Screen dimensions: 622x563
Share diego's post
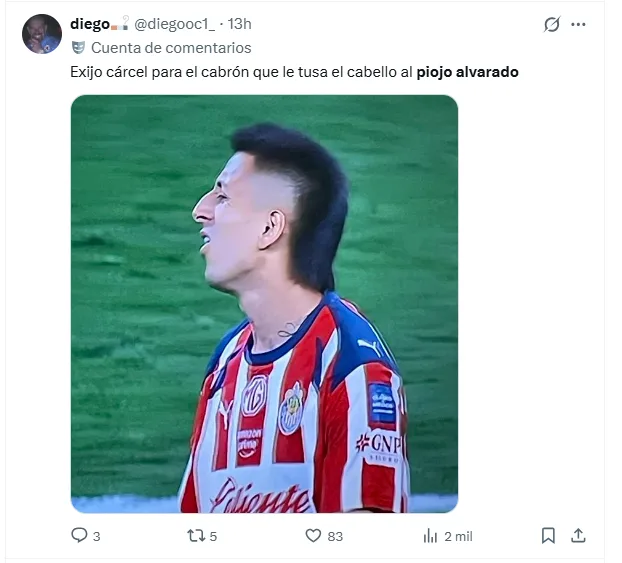click(578, 536)
